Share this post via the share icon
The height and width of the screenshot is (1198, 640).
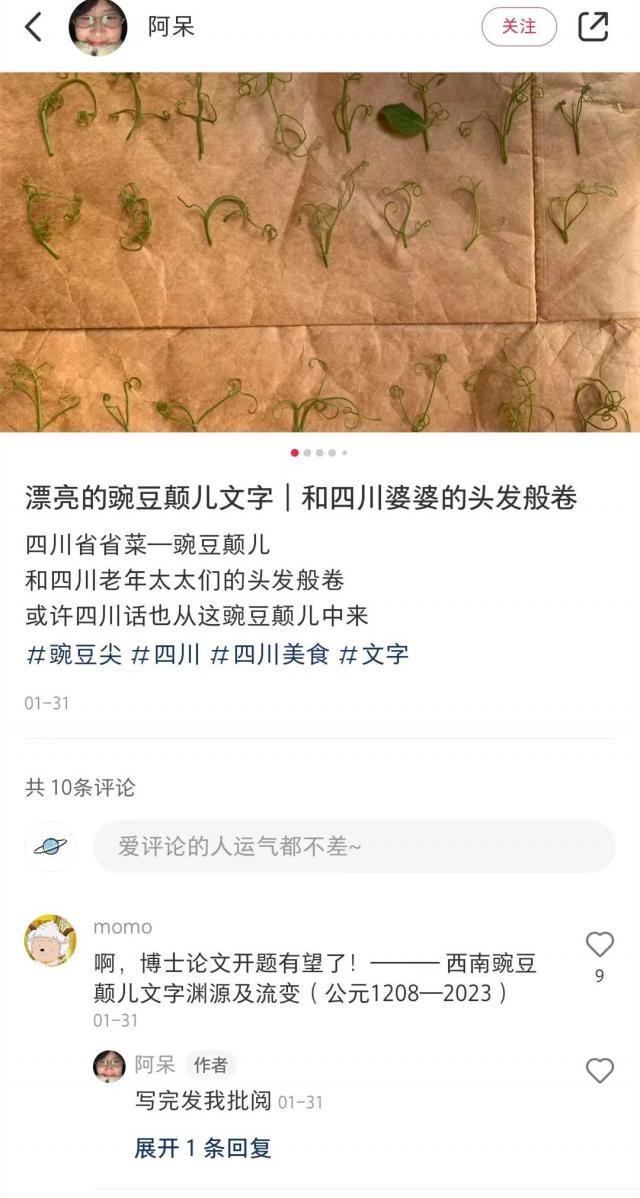click(x=593, y=27)
